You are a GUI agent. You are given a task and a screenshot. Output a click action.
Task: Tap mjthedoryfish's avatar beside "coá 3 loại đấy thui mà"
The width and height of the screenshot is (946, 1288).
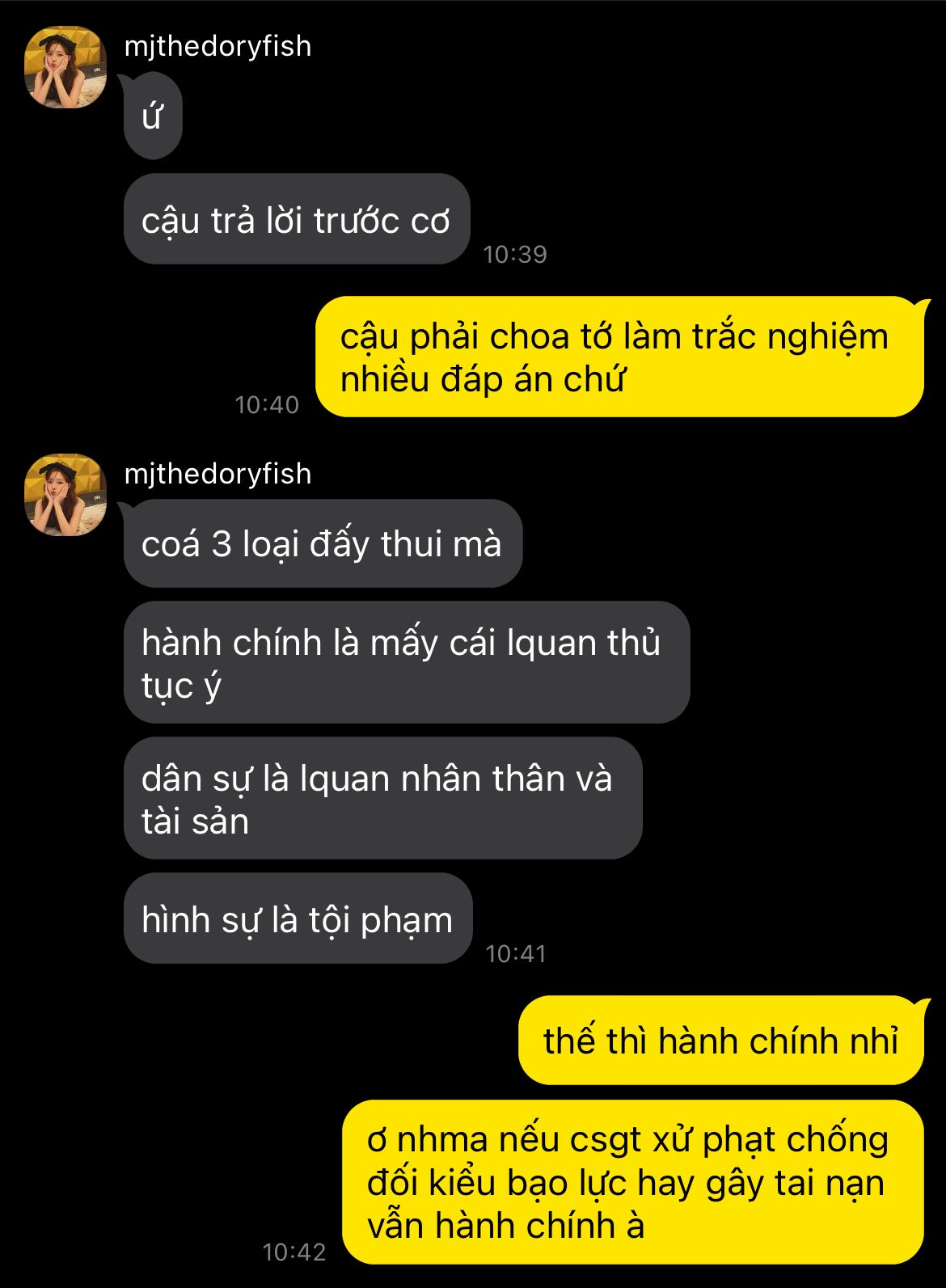point(65,495)
